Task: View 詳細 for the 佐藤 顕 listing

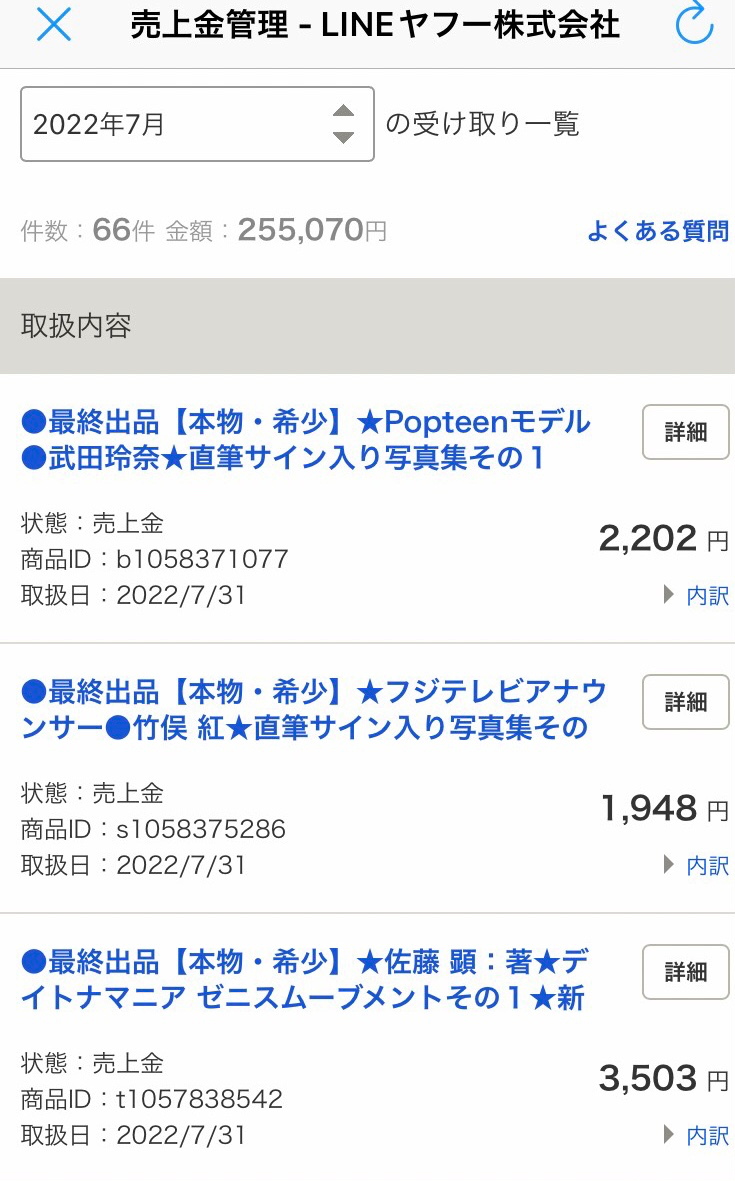Action: (684, 972)
